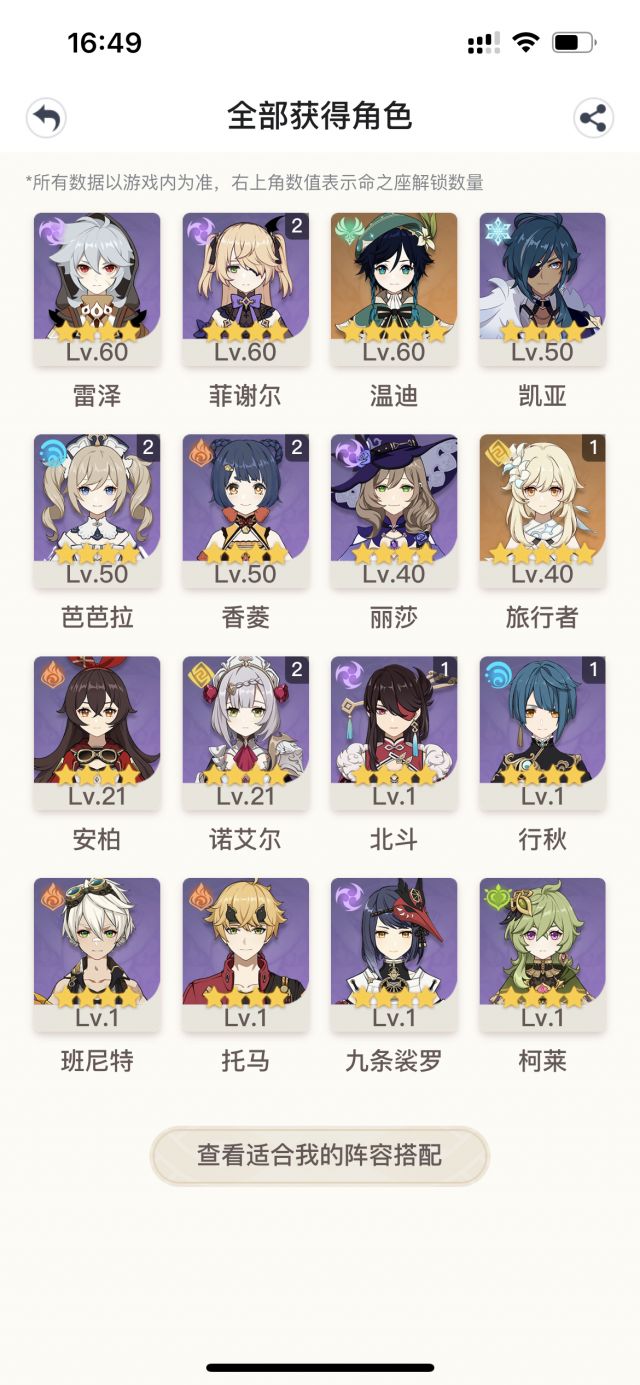
Task: Go back using the top-left arrow
Action: tap(46, 118)
